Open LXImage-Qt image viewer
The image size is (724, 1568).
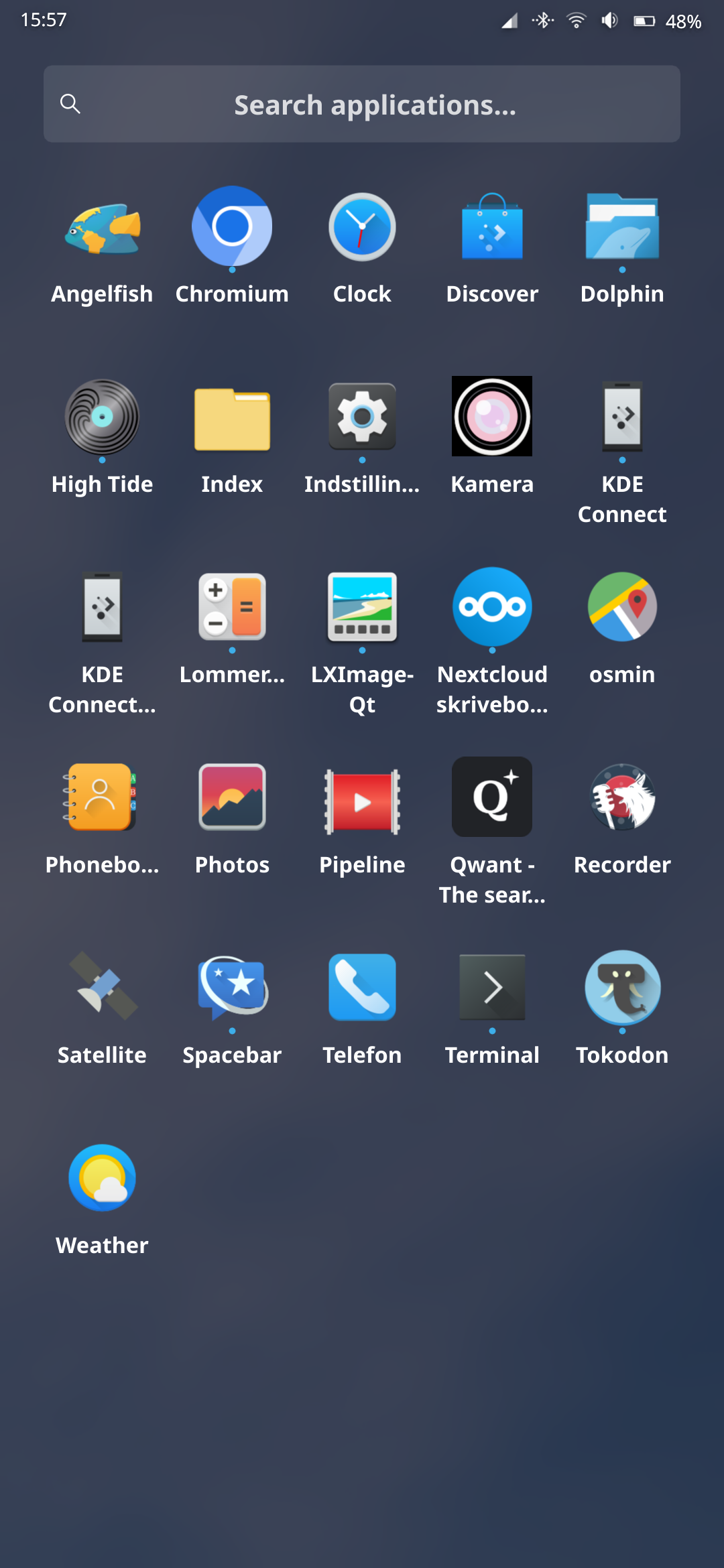click(362, 608)
